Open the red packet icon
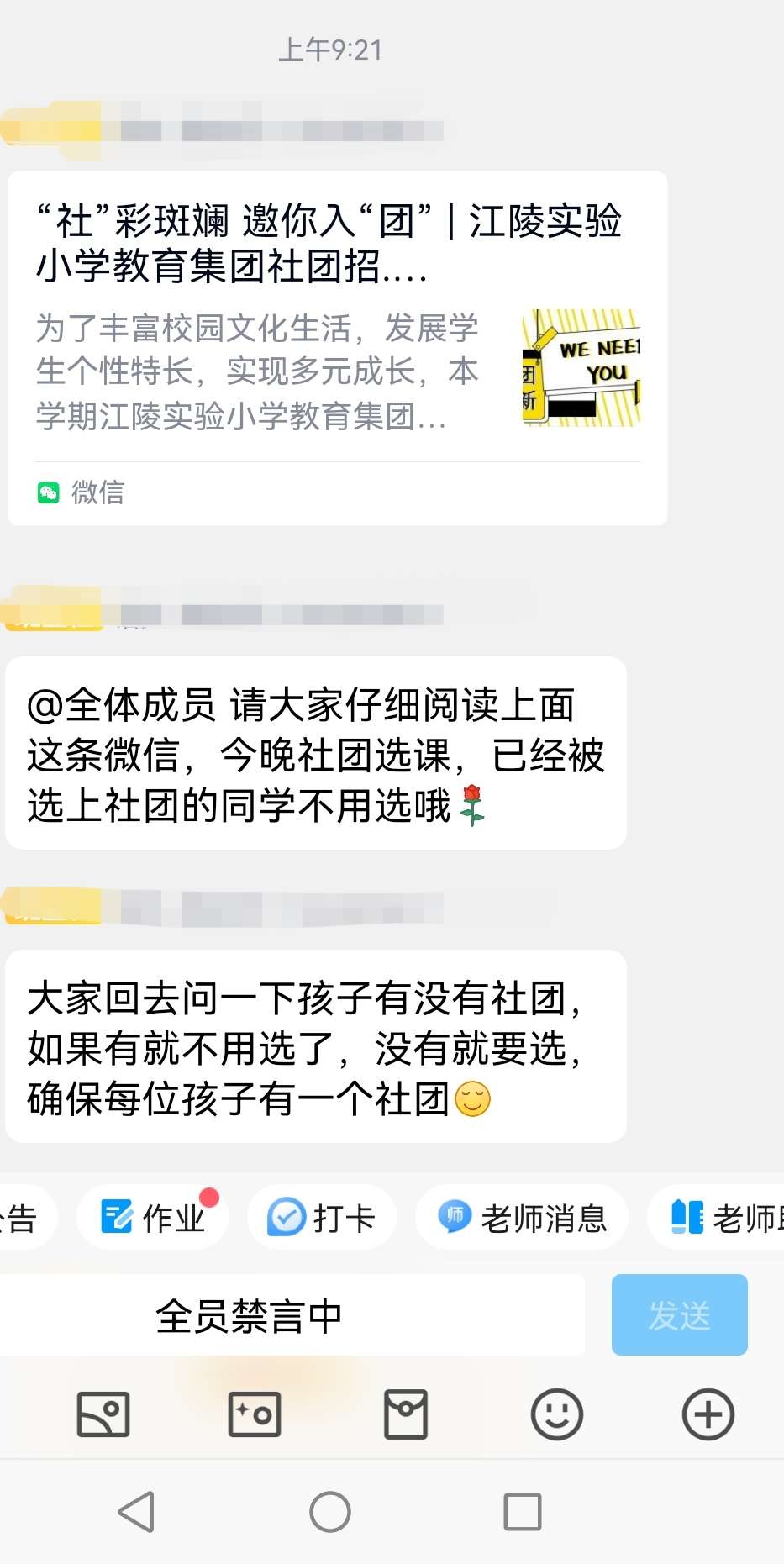The width and height of the screenshot is (784, 1564). [406, 1414]
